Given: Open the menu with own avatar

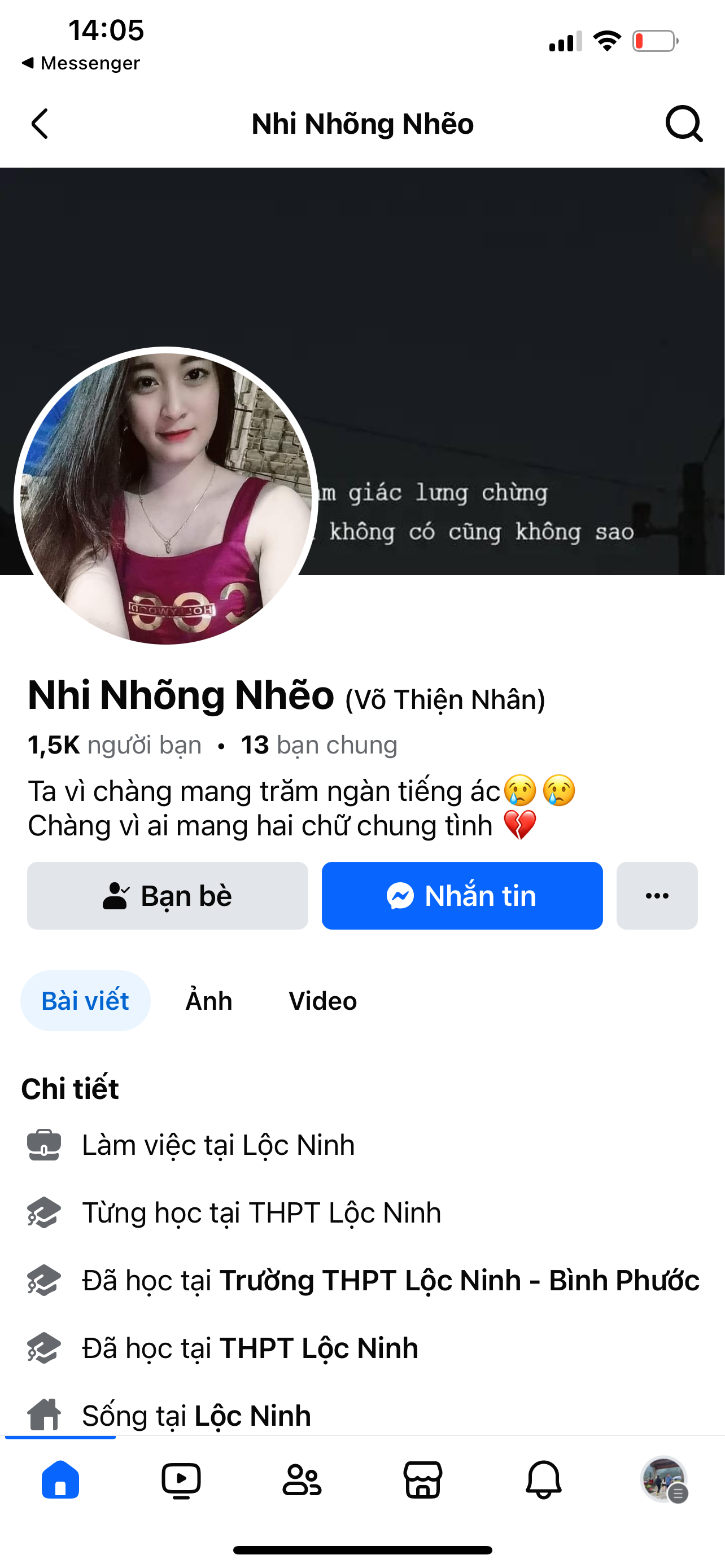Looking at the screenshot, I should tap(664, 1480).
